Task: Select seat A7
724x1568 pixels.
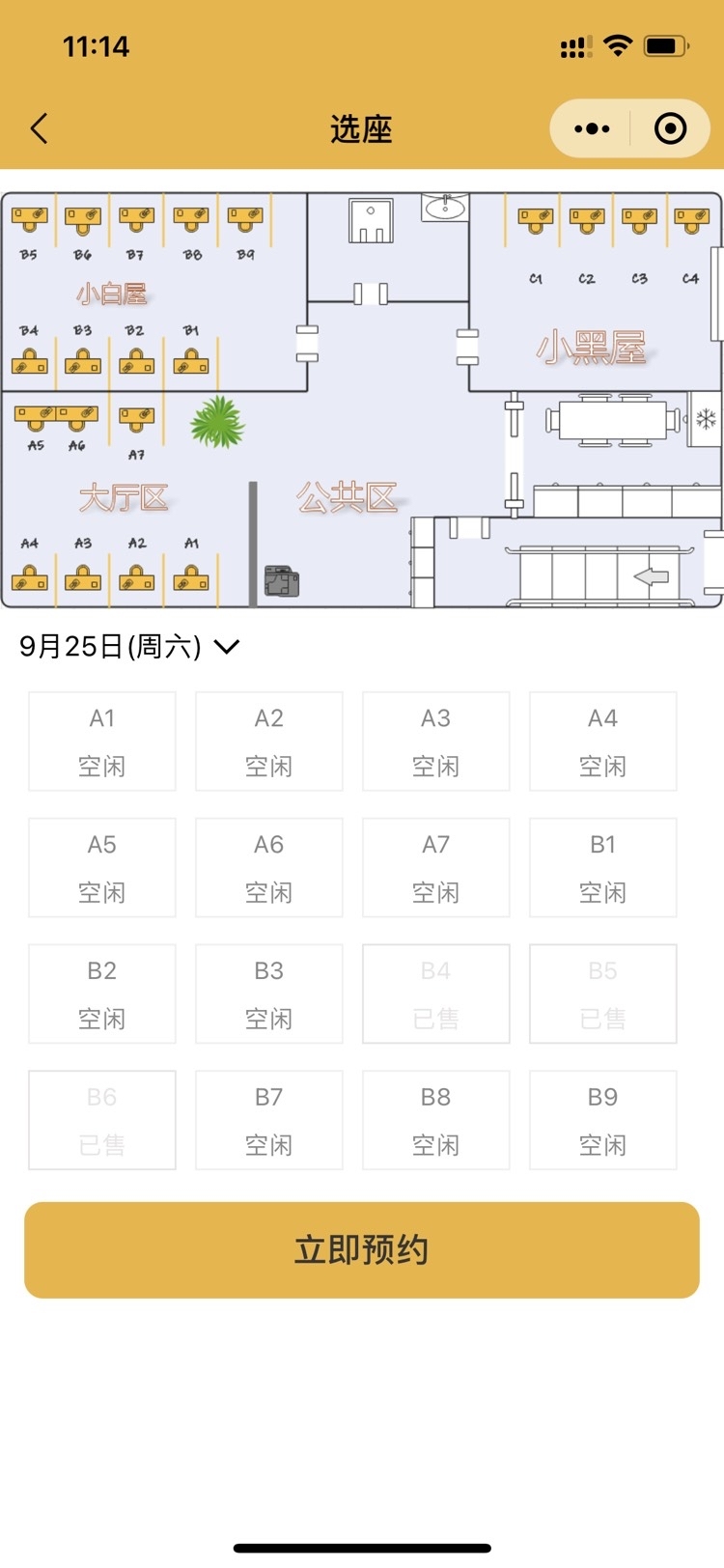Action: (436, 868)
